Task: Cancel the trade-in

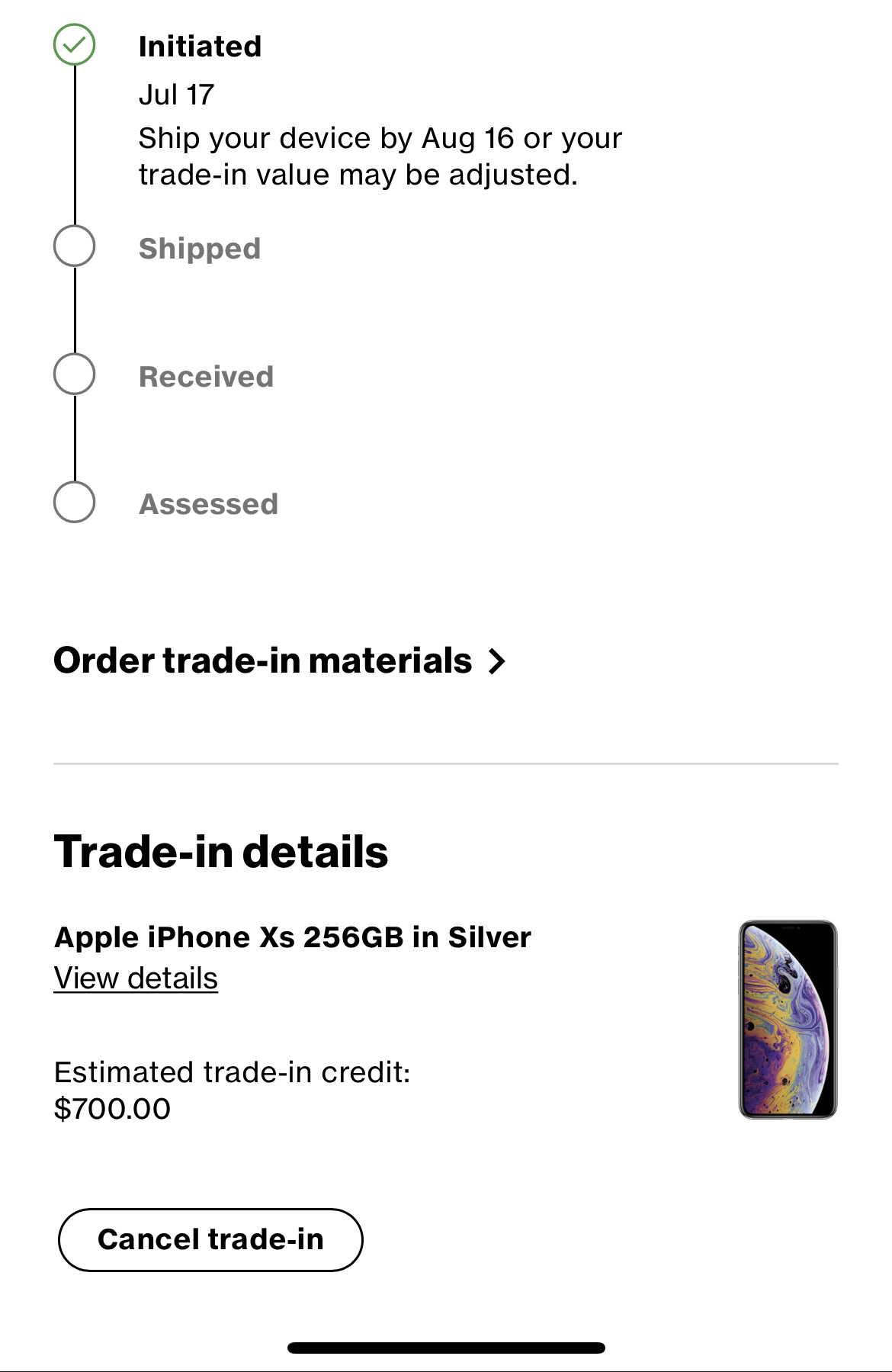Action: tap(210, 1239)
